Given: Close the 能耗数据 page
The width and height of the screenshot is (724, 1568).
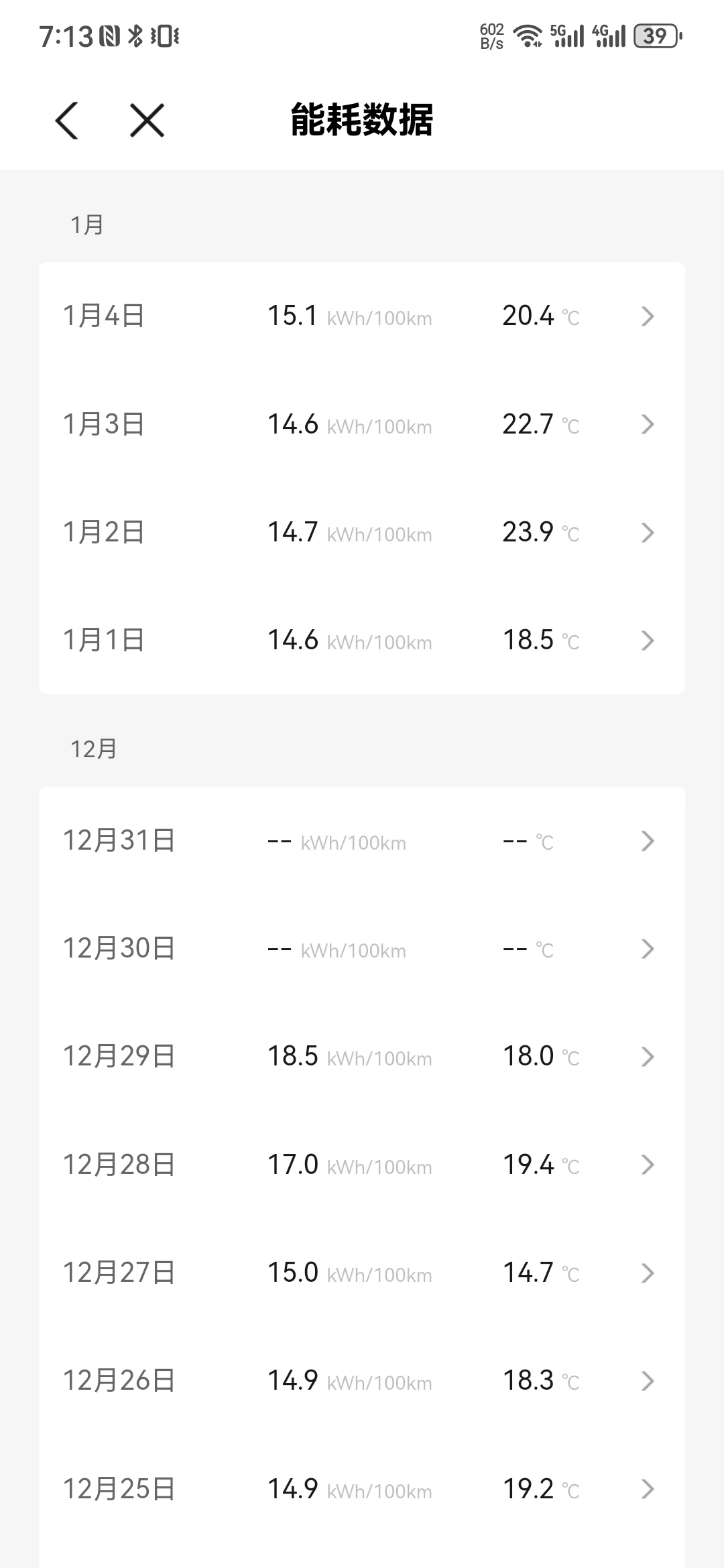Looking at the screenshot, I should pos(147,121).
